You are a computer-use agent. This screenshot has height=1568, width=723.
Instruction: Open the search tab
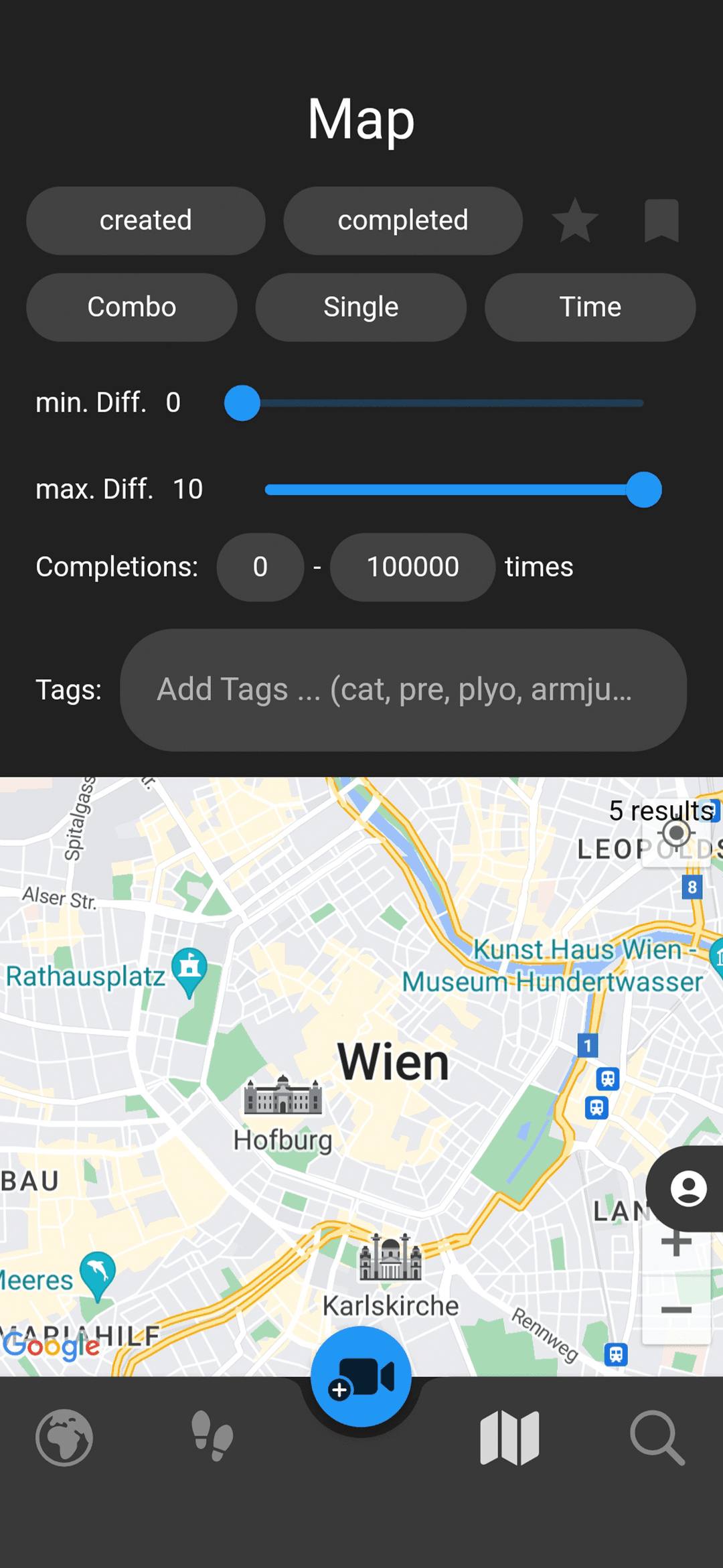657,1438
